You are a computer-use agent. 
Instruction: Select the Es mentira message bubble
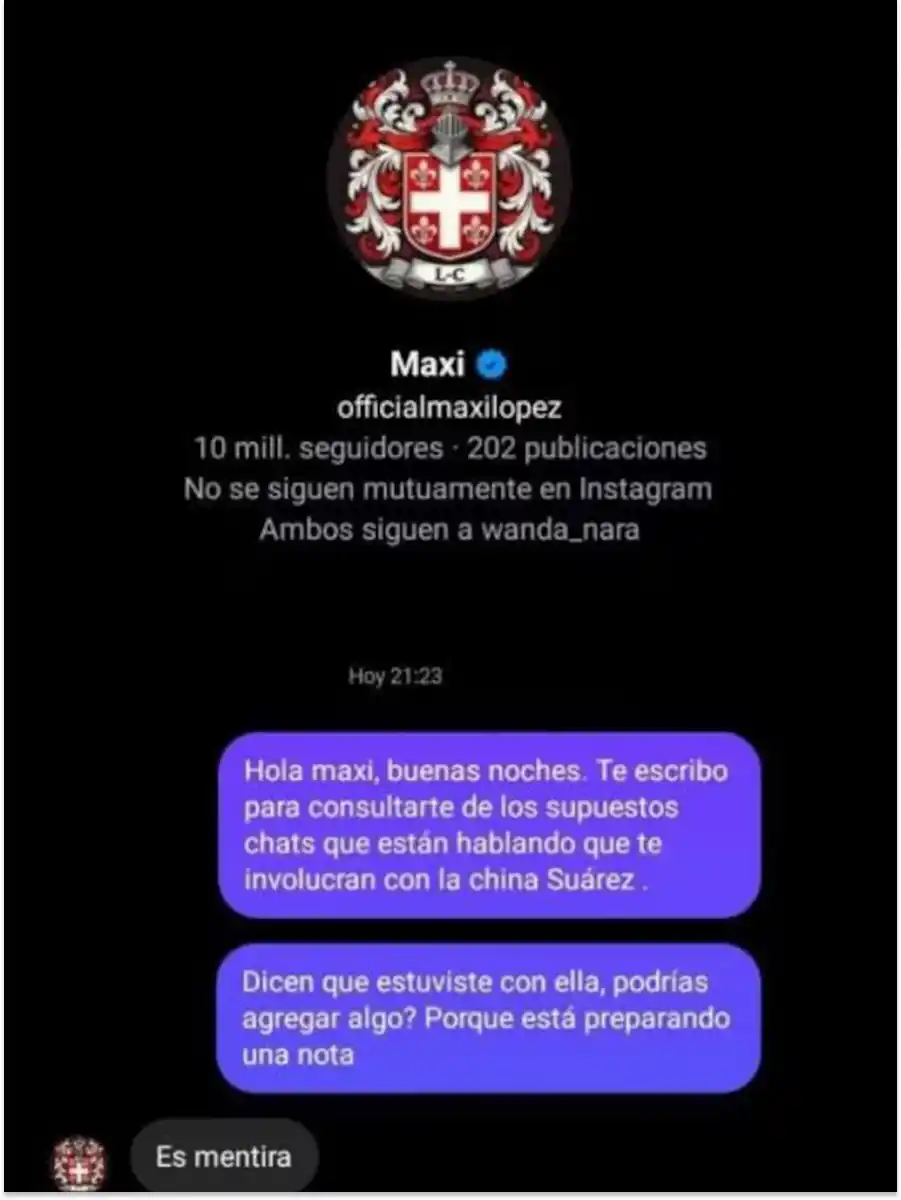(221, 1157)
